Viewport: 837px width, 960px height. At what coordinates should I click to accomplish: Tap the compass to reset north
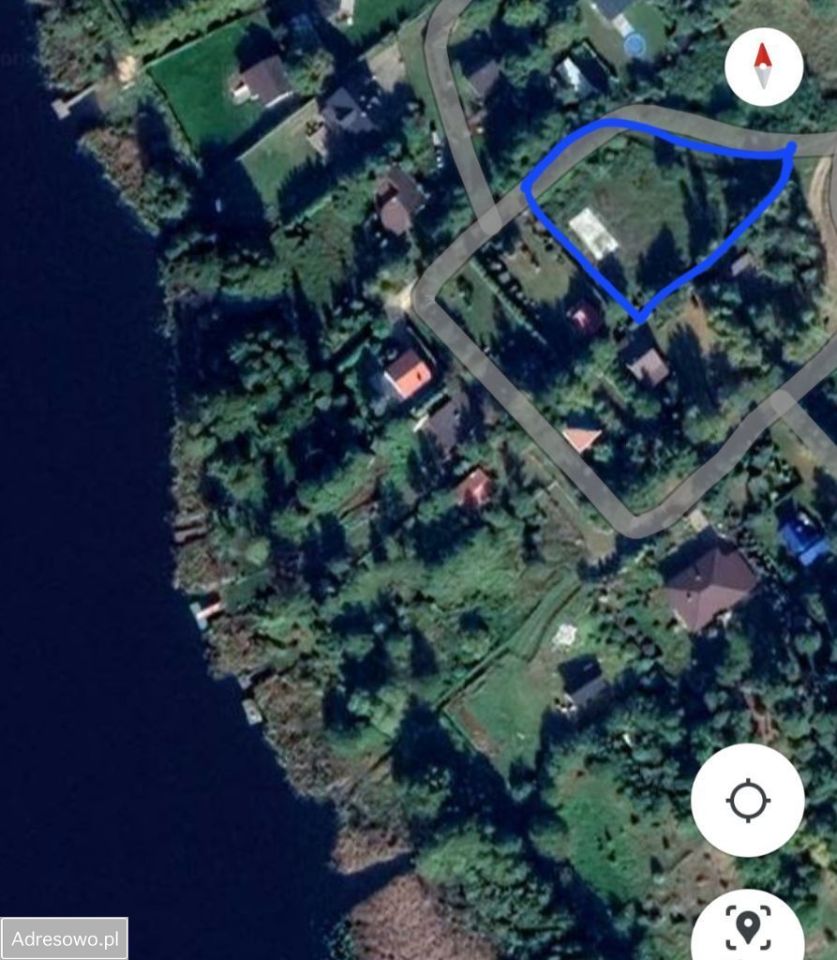(763, 66)
